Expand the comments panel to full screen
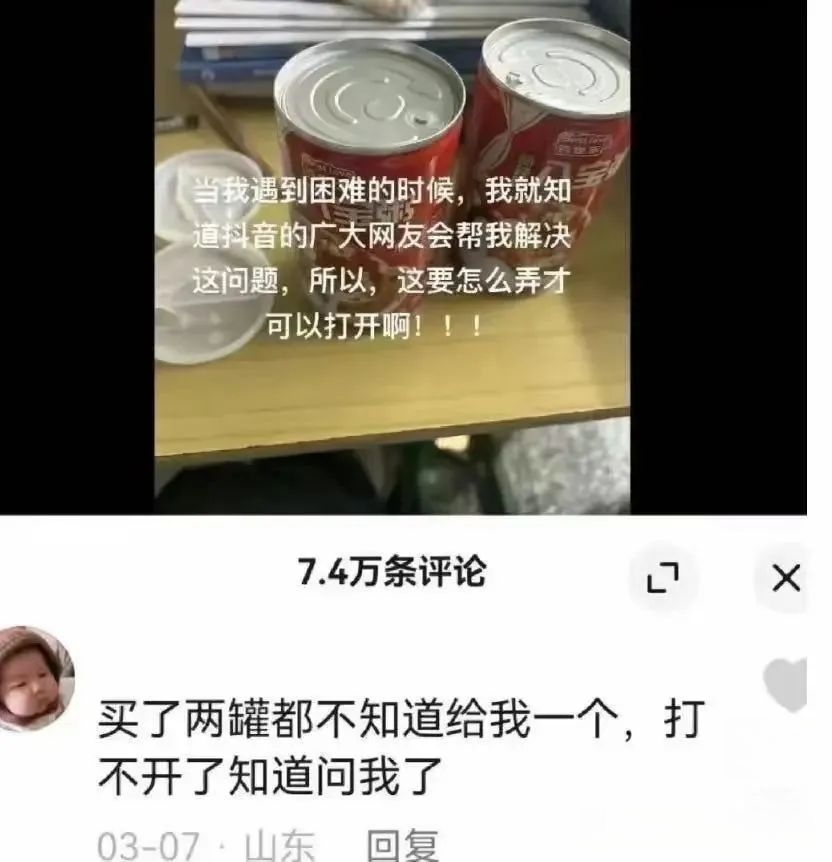Viewport: 832px width, 862px height. [662, 578]
